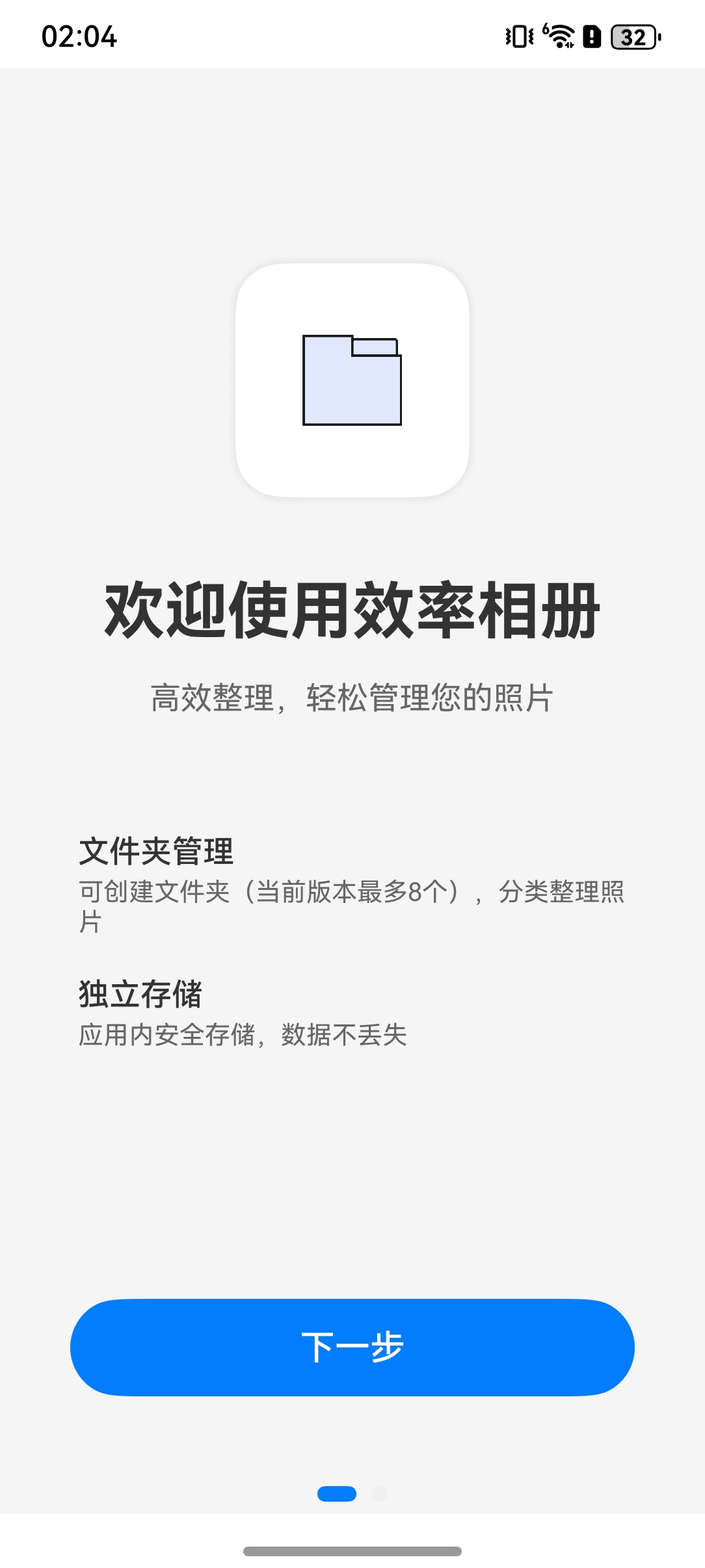Tap the 下一步 button

pyautogui.click(x=352, y=1347)
